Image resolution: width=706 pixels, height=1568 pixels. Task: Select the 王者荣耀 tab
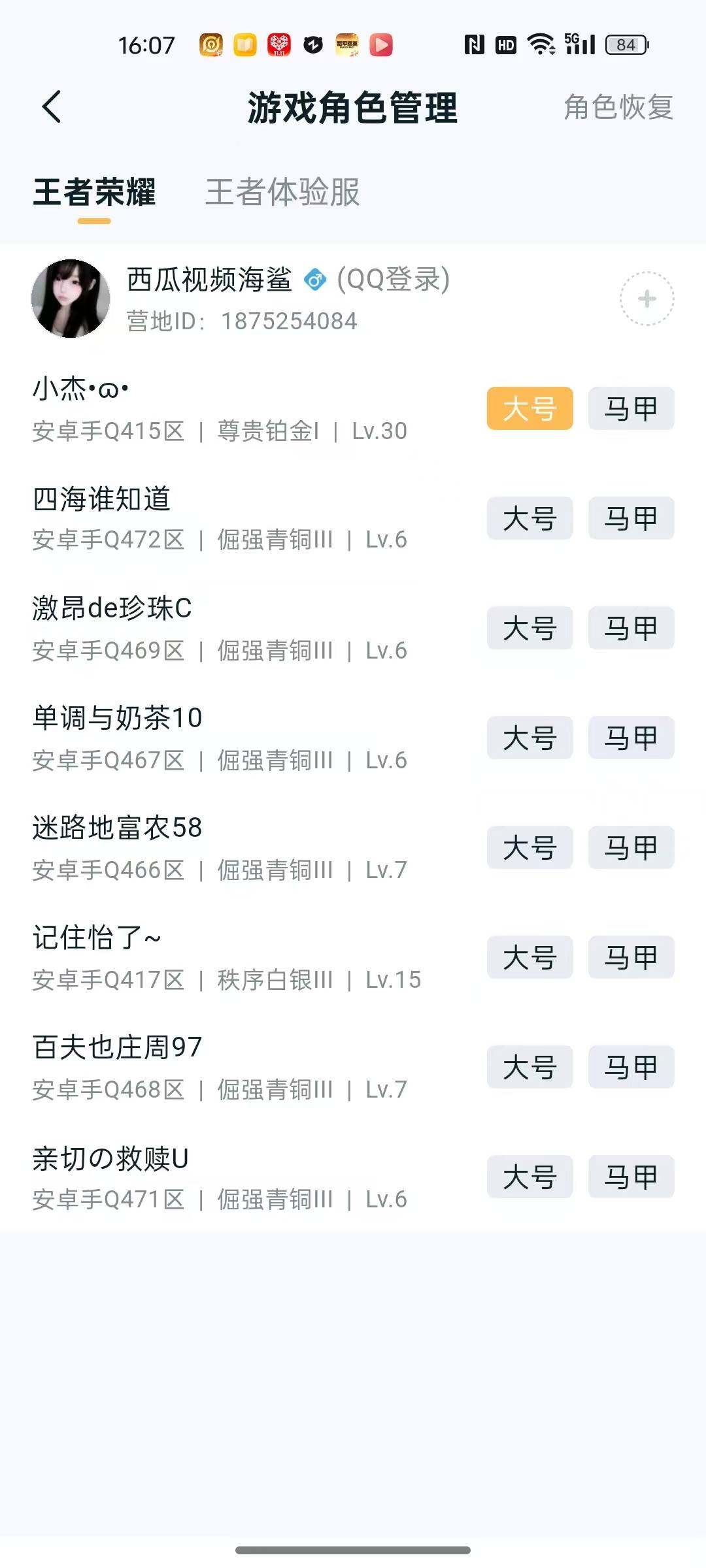click(95, 193)
